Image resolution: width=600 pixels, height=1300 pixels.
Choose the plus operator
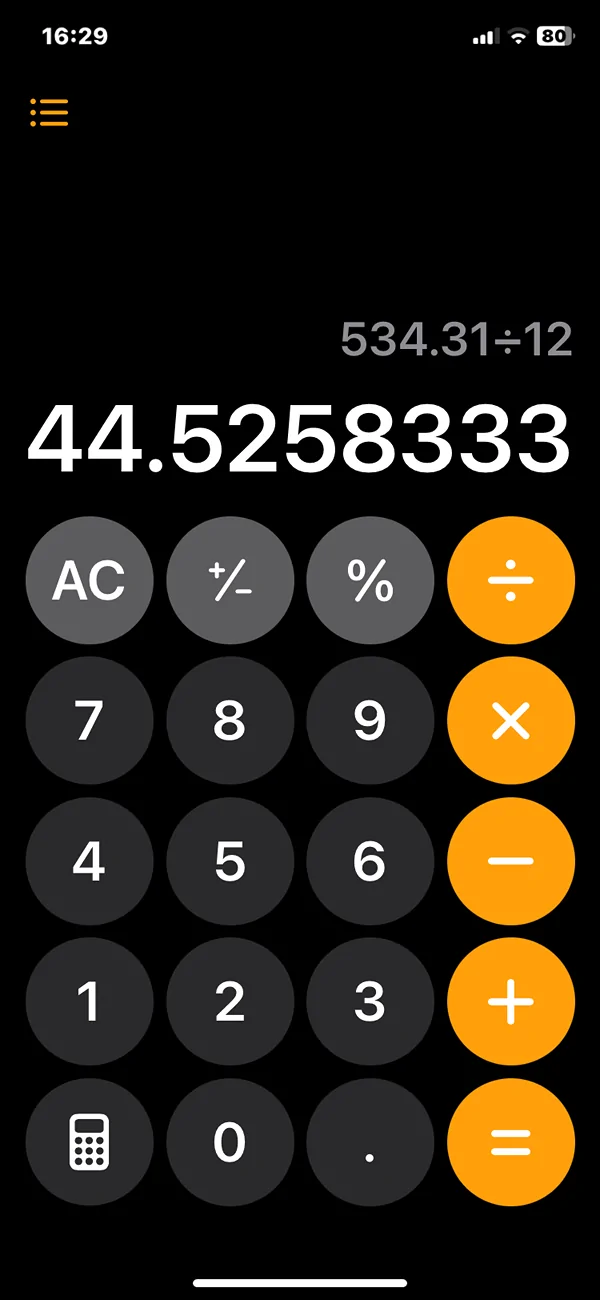pos(511,1002)
